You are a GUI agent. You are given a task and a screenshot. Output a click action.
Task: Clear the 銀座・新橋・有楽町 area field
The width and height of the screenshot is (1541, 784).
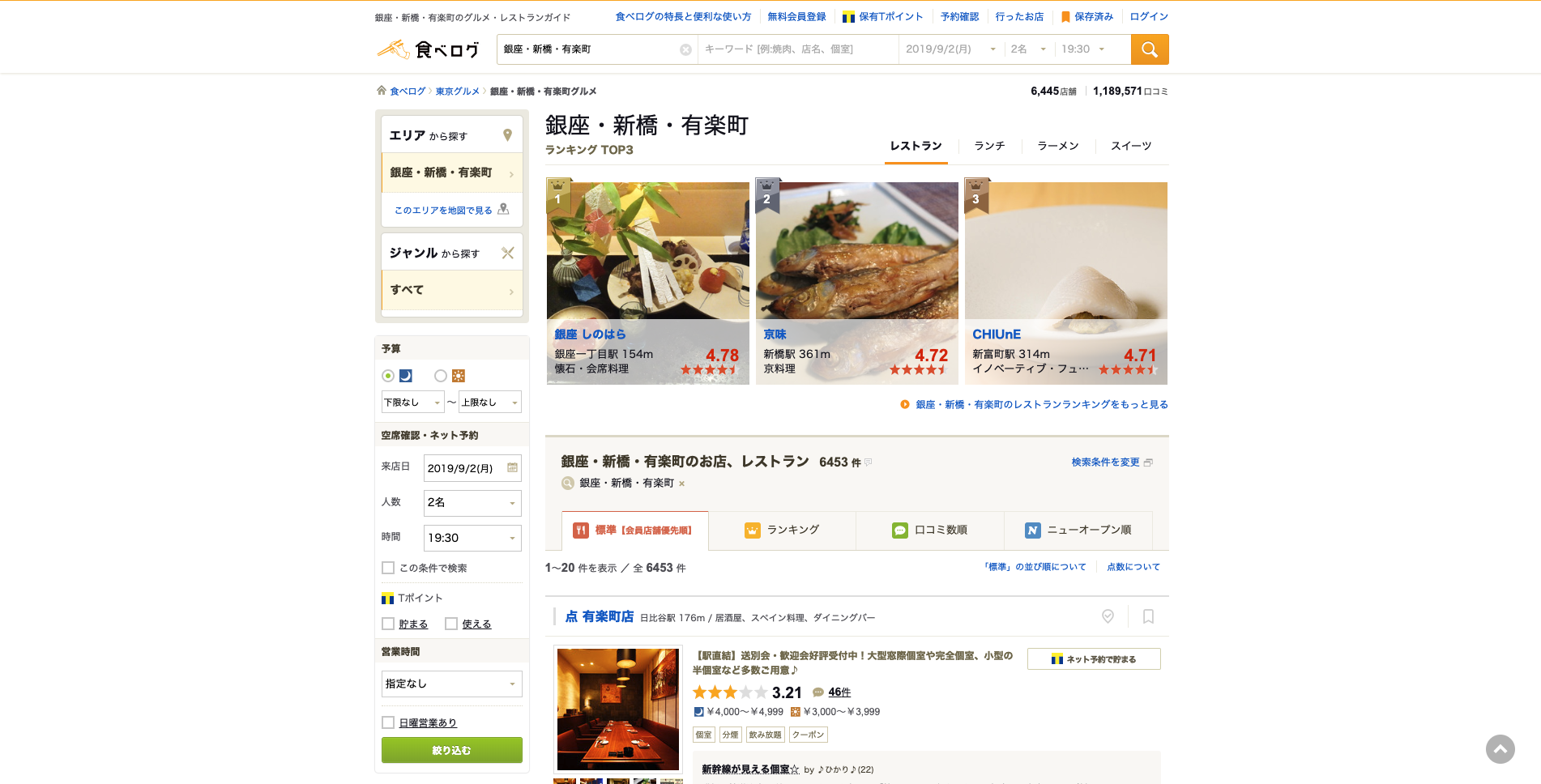point(685,49)
